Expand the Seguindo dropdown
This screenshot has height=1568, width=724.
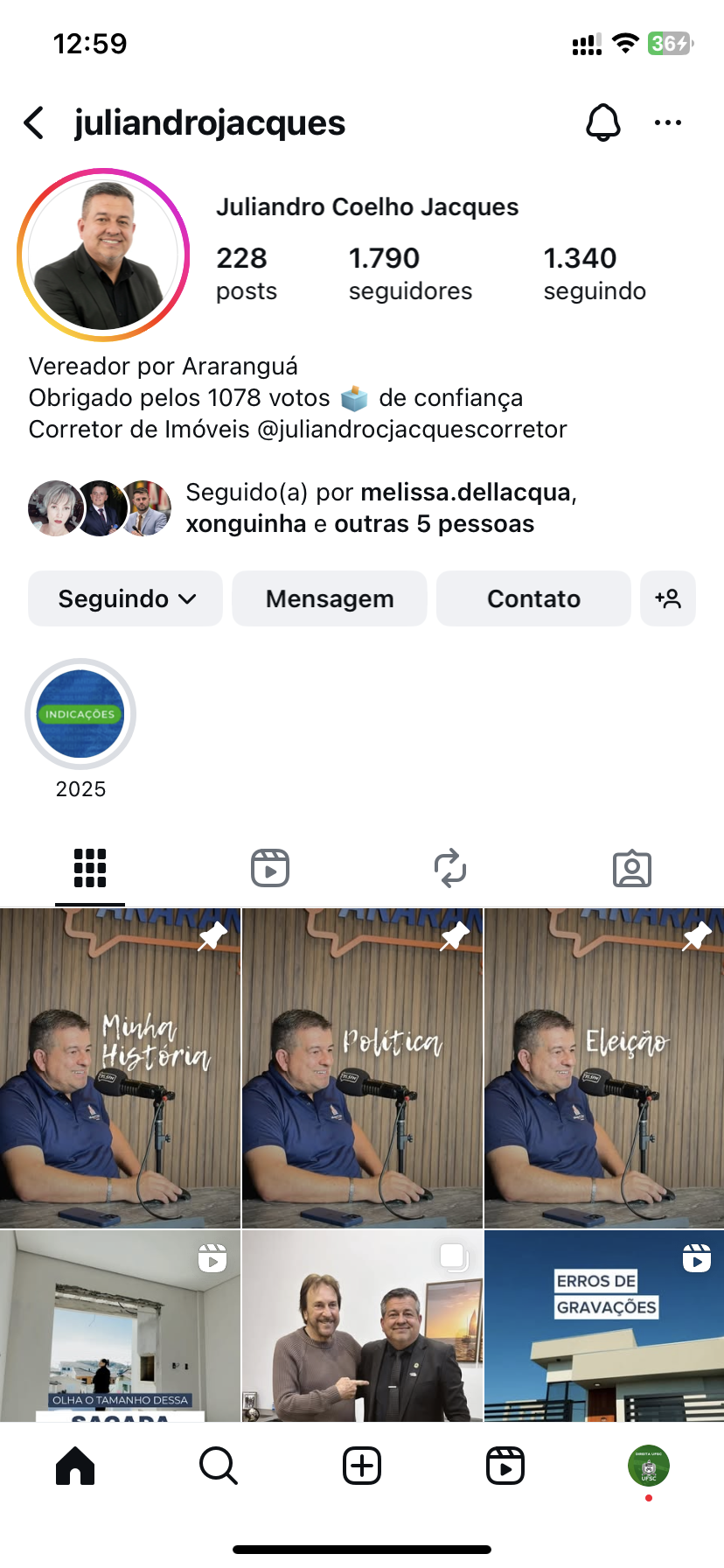[x=126, y=598]
